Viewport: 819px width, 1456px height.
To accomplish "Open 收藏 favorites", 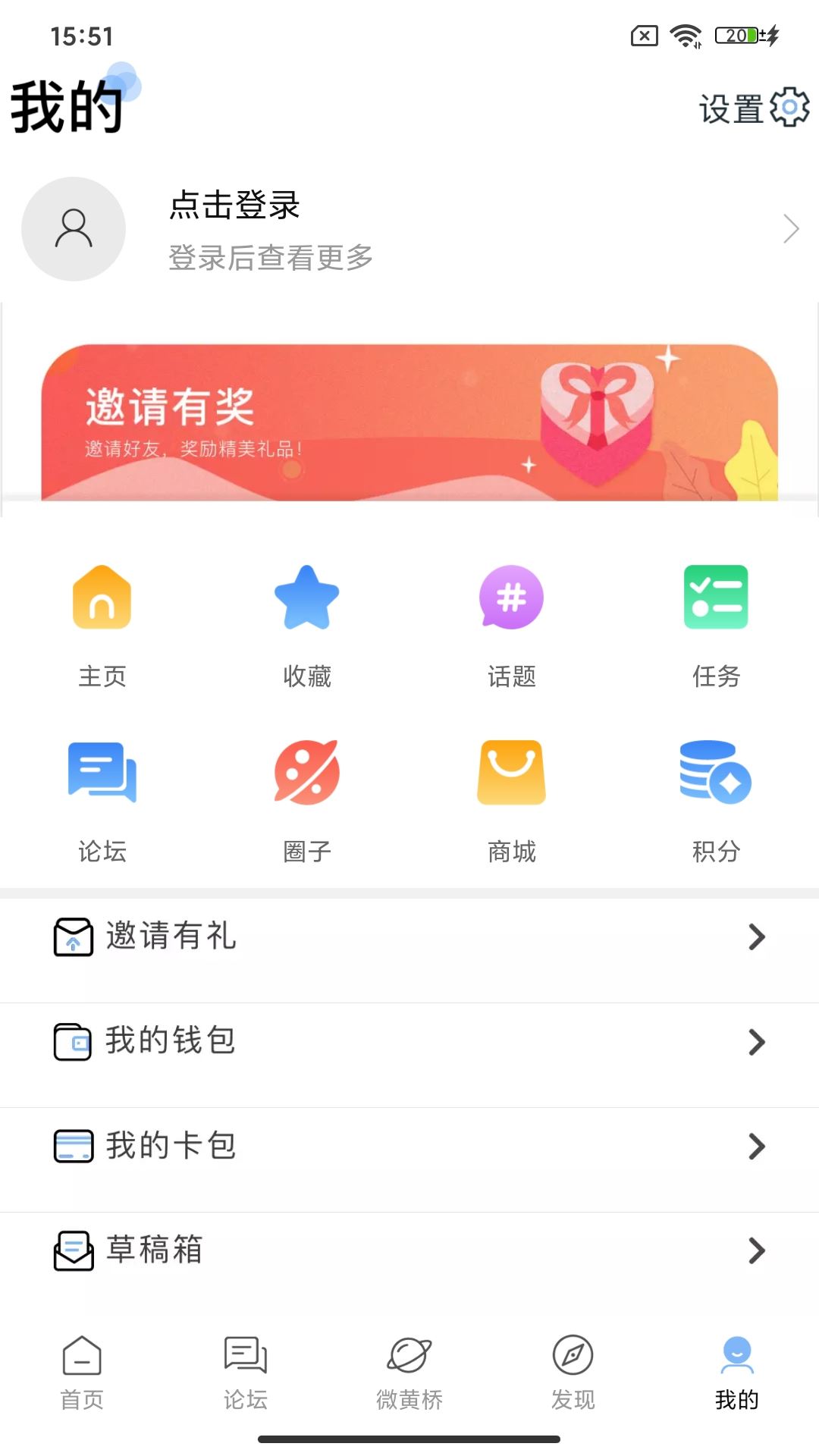I will [x=307, y=624].
